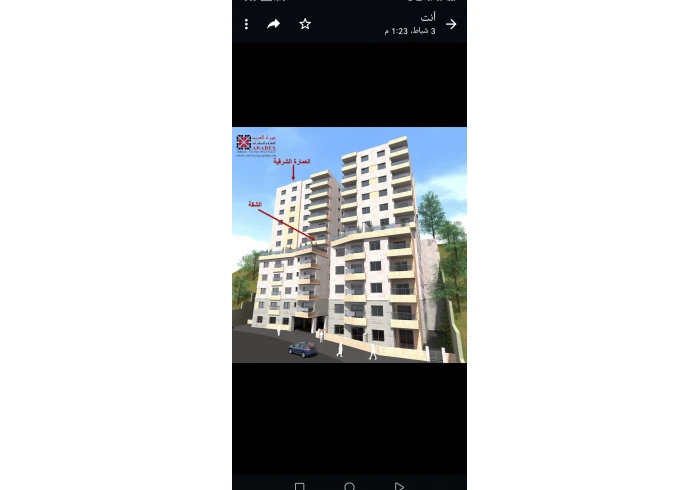
Task: Star this image message
Action: tap(305, 24)
